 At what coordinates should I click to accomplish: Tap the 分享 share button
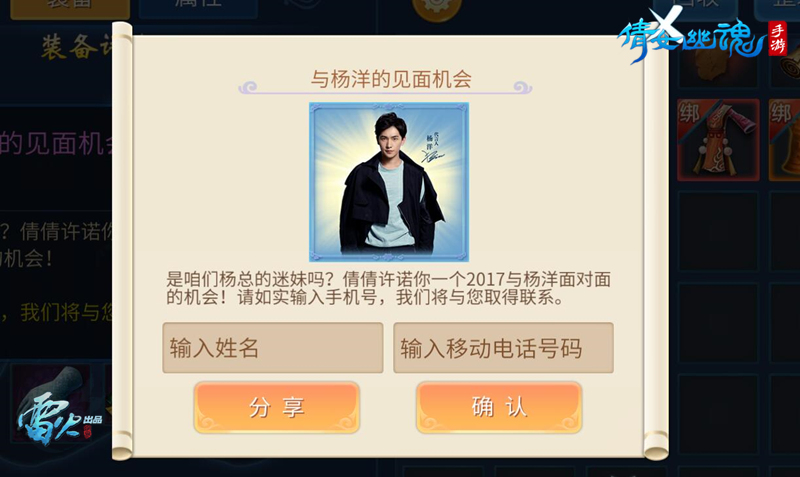point(277,407)
